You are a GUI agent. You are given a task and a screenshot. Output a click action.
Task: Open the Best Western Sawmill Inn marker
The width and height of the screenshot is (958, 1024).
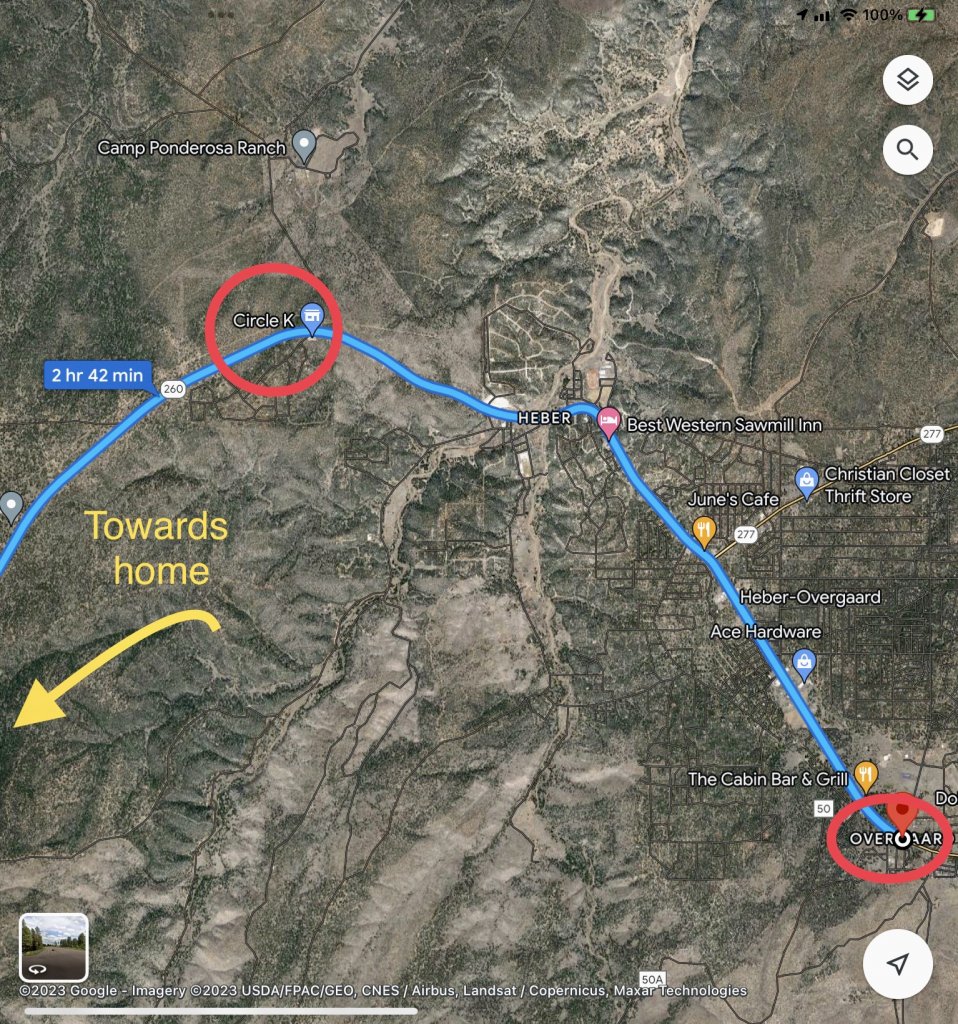(x=607, y=423)
